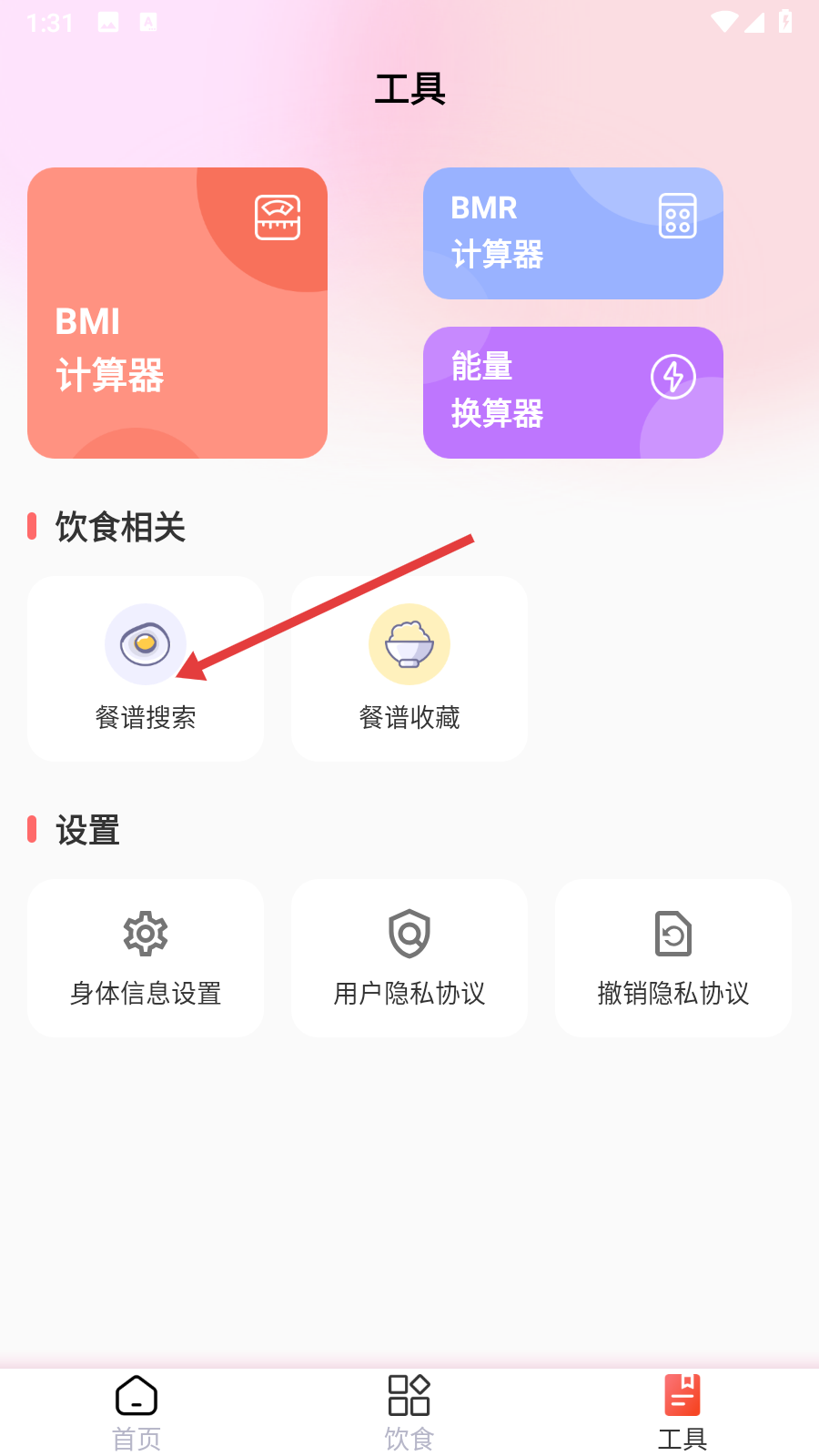View 用户隐私协议

pyautogui.click(x=409, y=958)
